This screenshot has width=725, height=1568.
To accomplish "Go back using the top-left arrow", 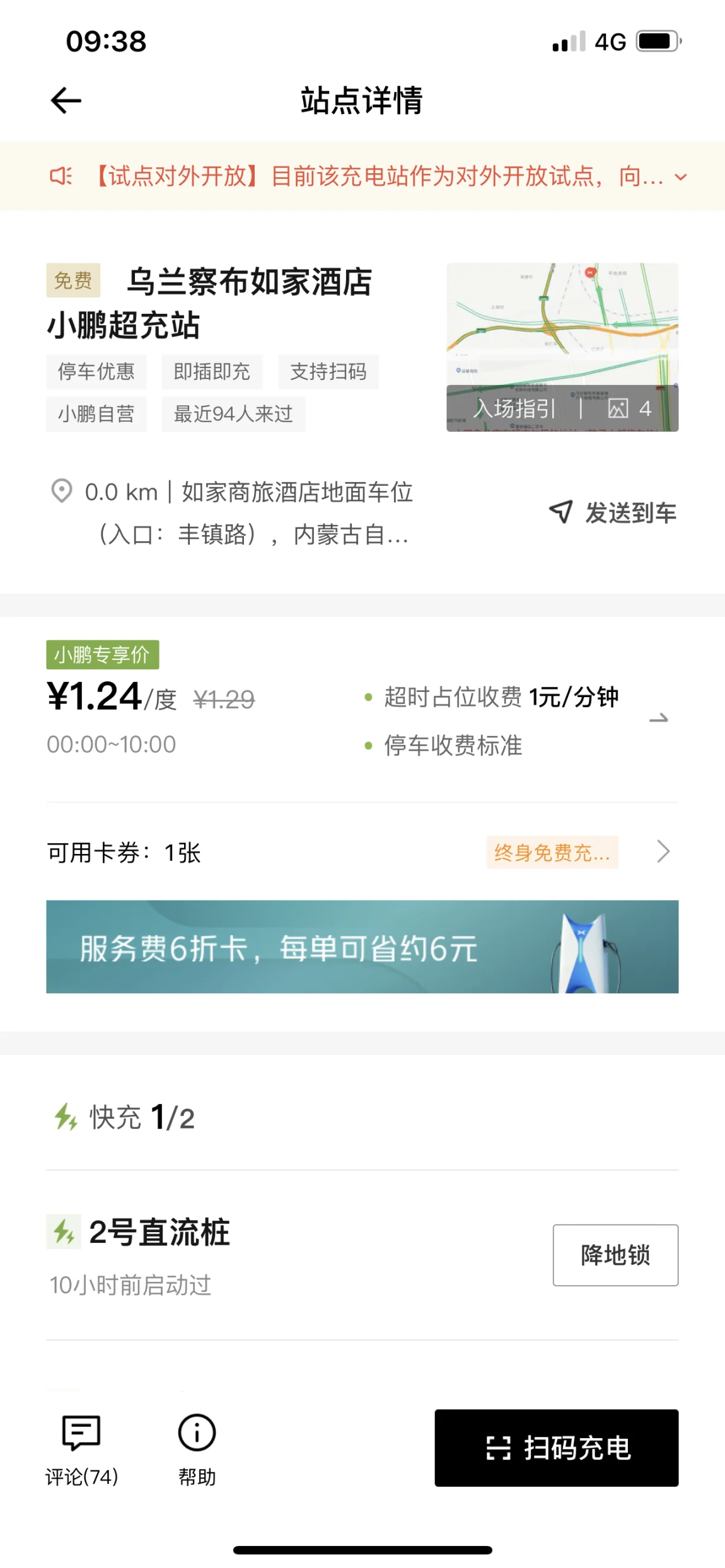I will [66, 101].
